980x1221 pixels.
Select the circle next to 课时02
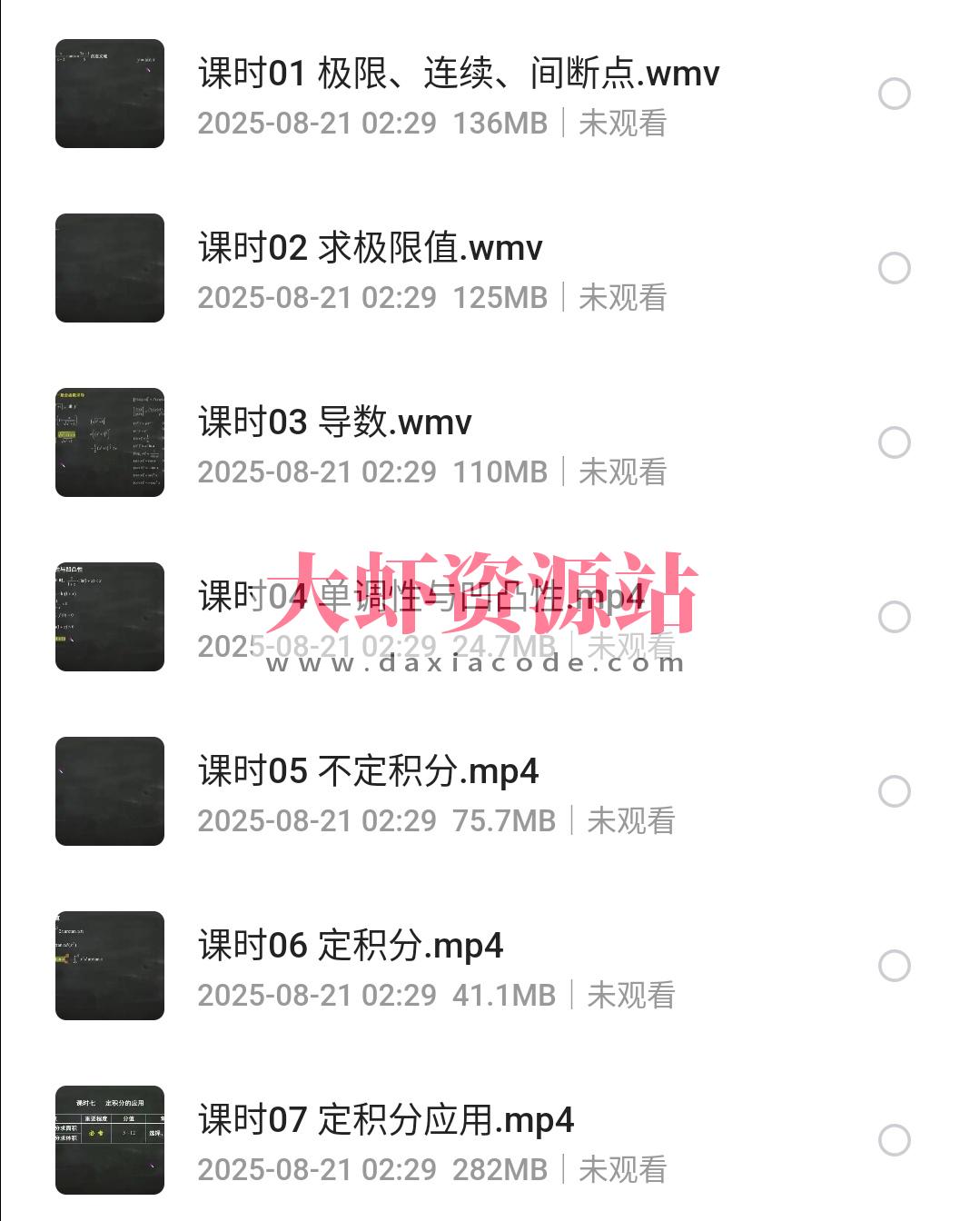coord(895,267)
